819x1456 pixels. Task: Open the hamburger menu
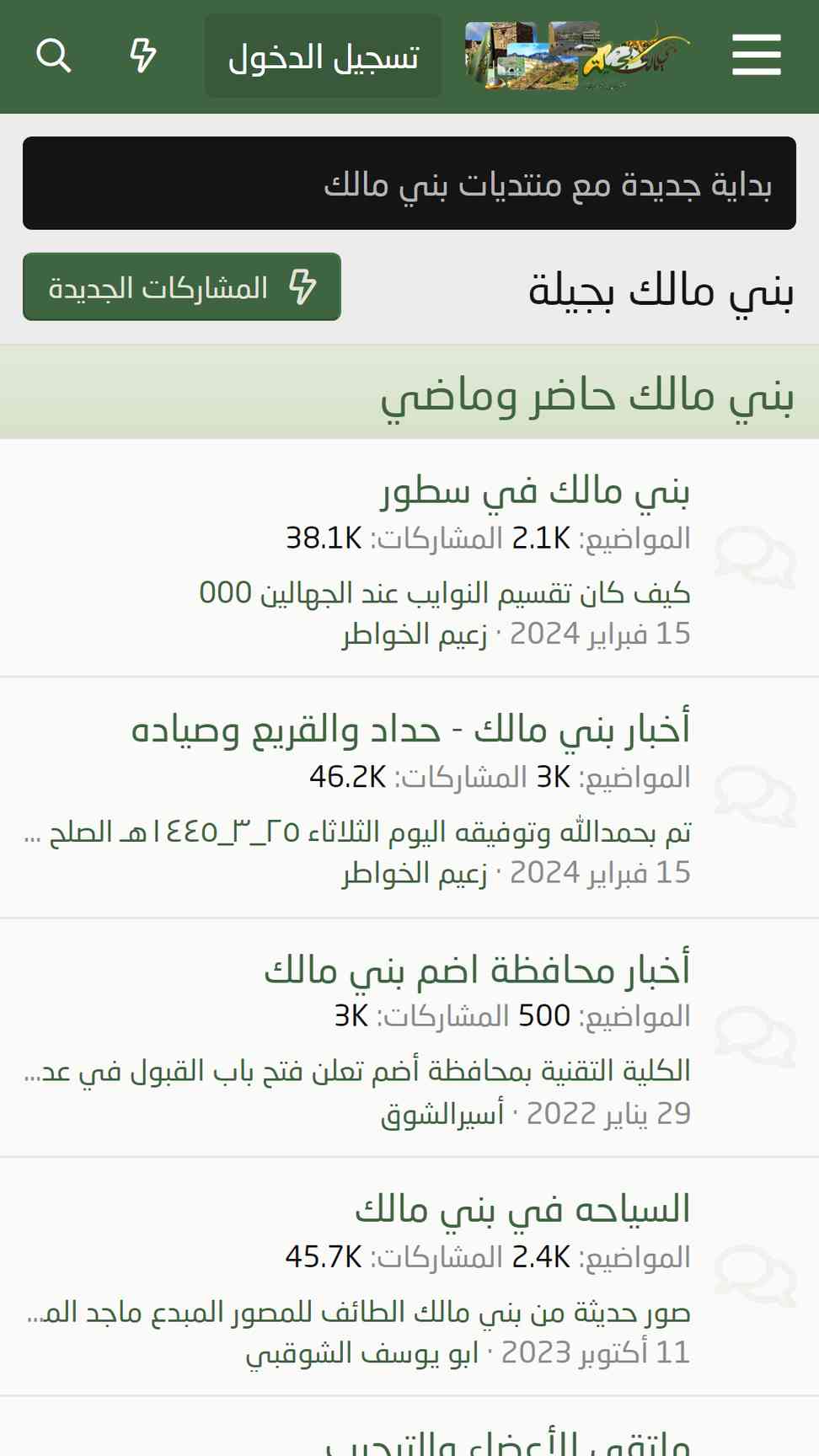[x=756, y=56]
